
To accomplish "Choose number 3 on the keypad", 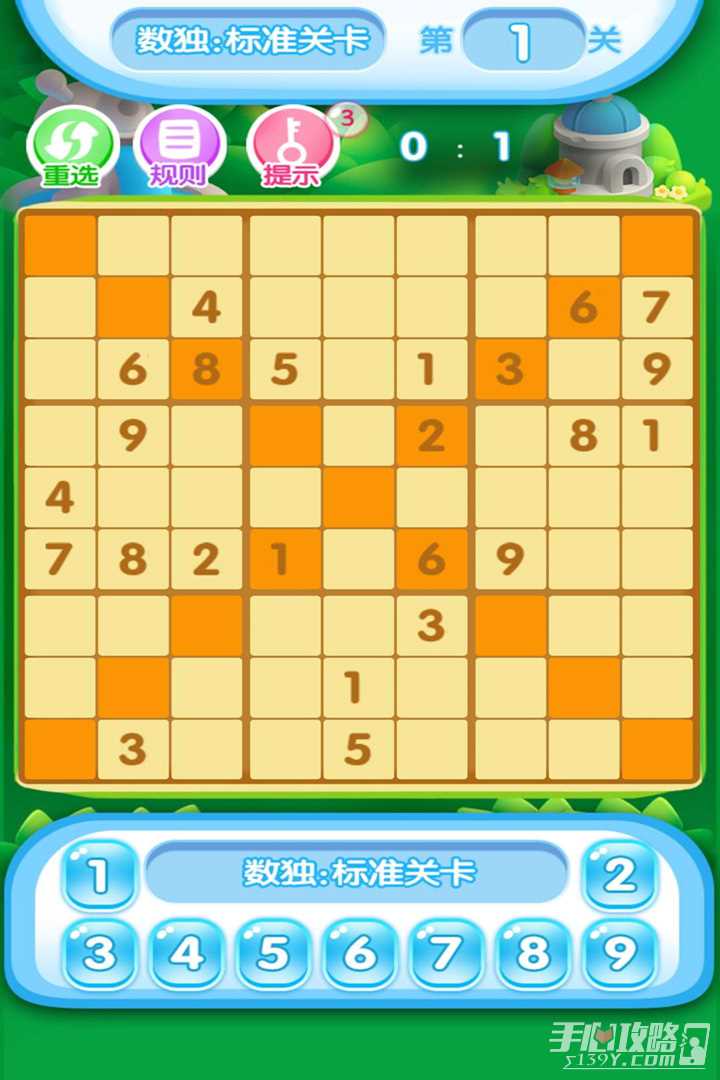I will coord(99,954).
